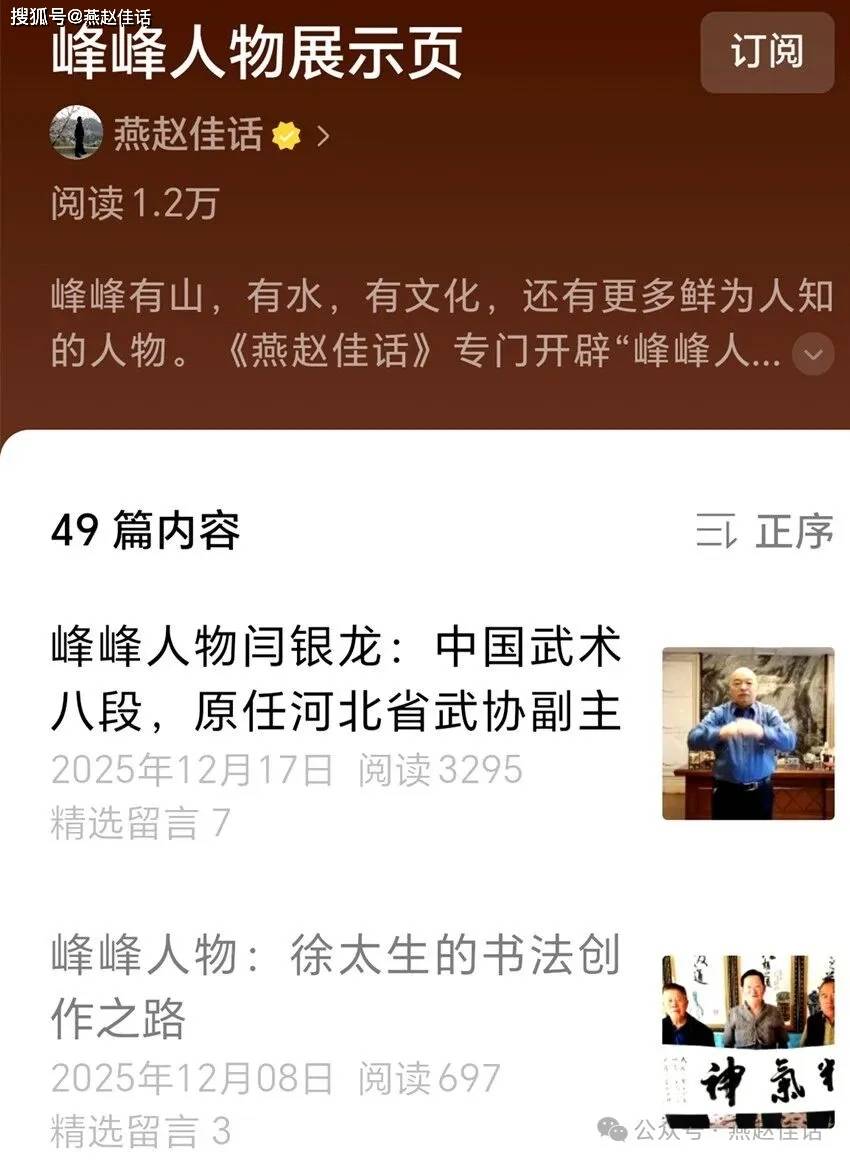Open the article about 闫银龙

pos(335,680)
